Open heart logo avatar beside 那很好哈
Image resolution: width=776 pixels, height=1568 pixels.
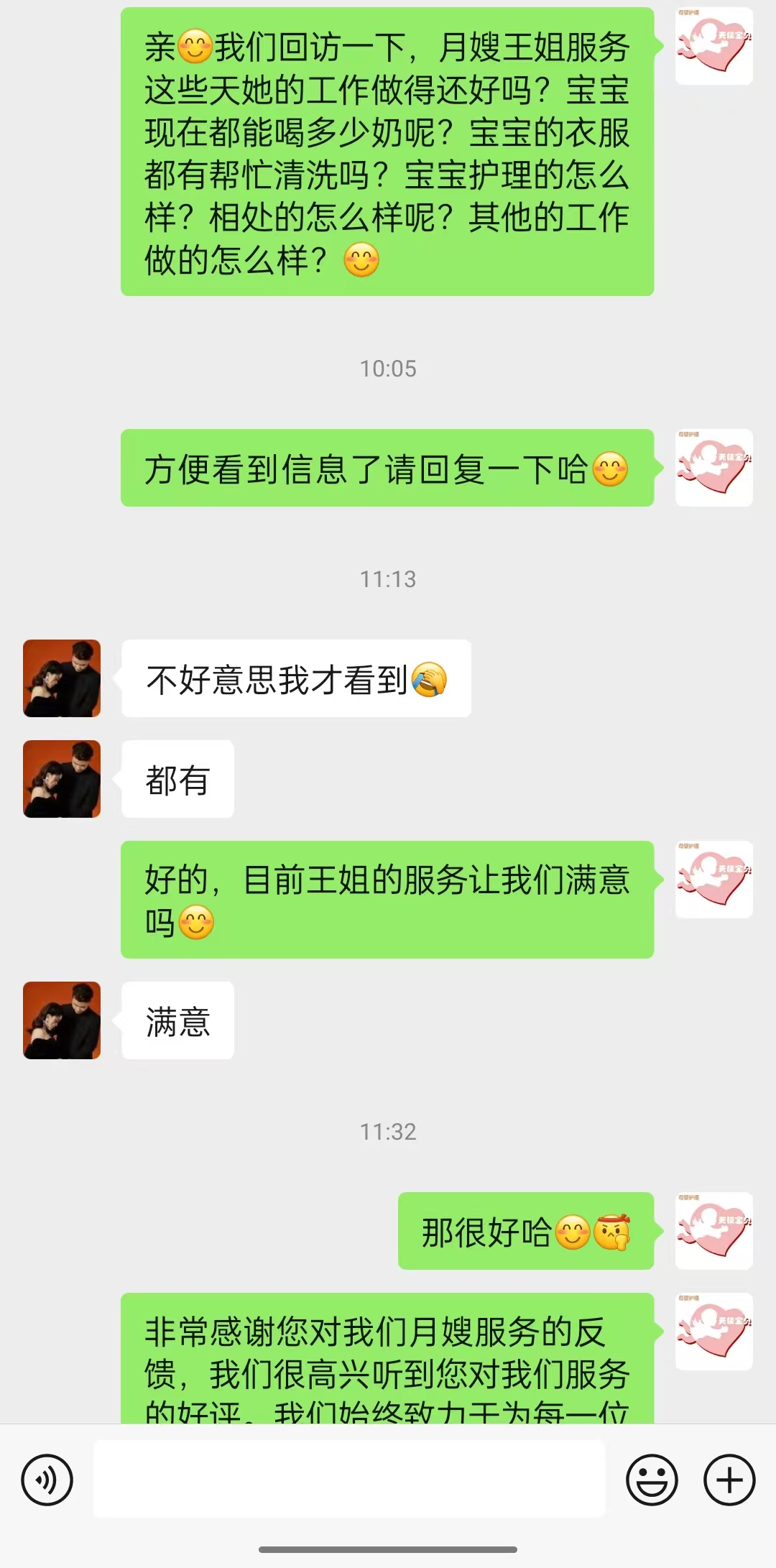click(713, 1231)
